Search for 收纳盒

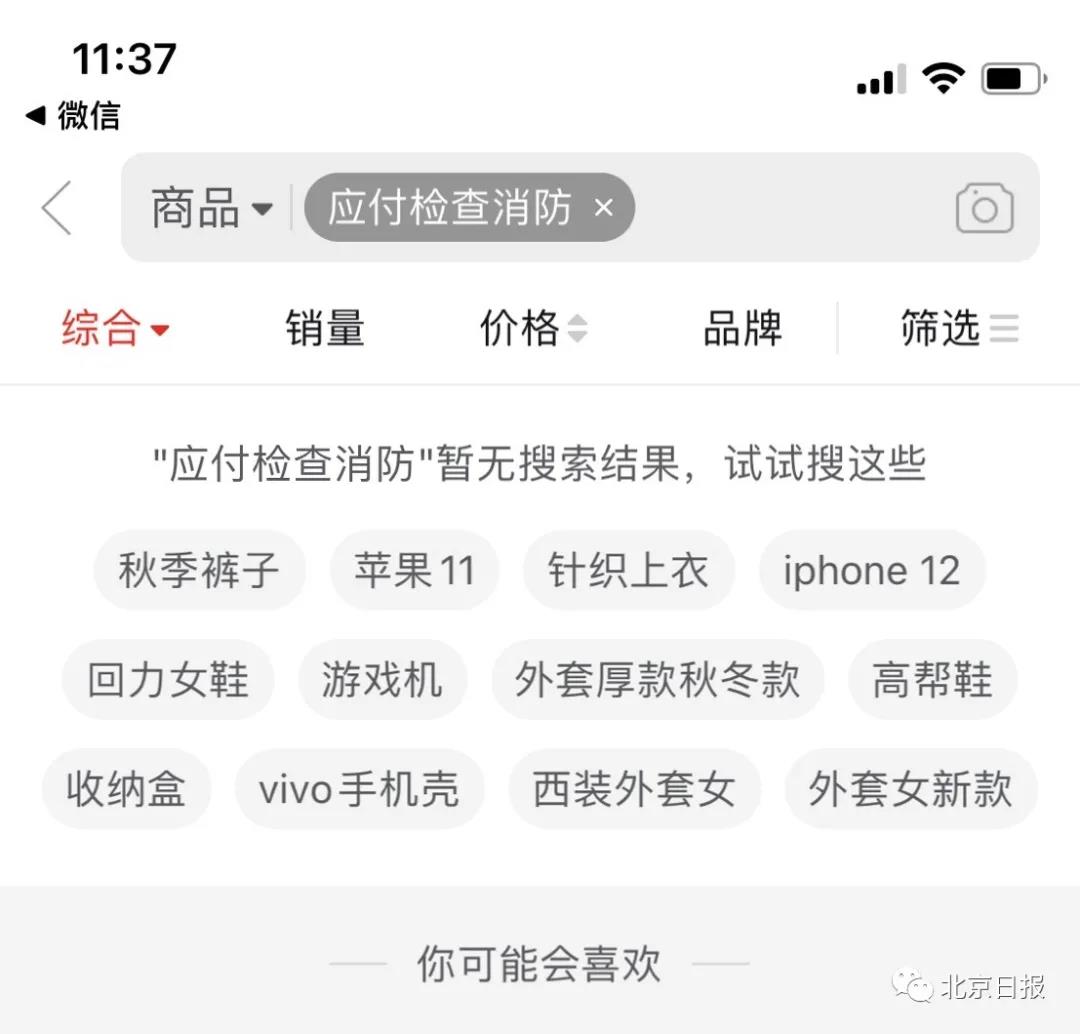point(126,789)
